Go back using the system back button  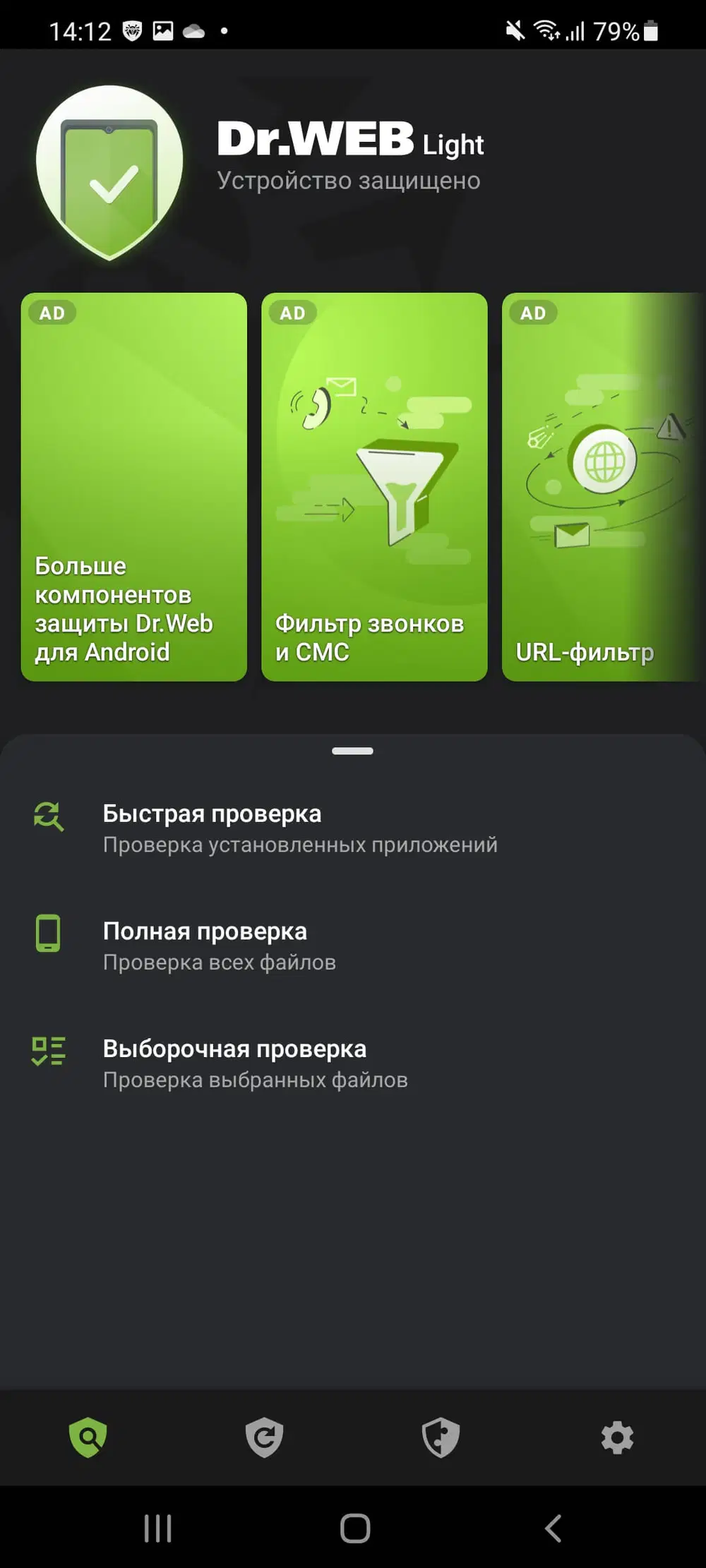click(554, 1529)
